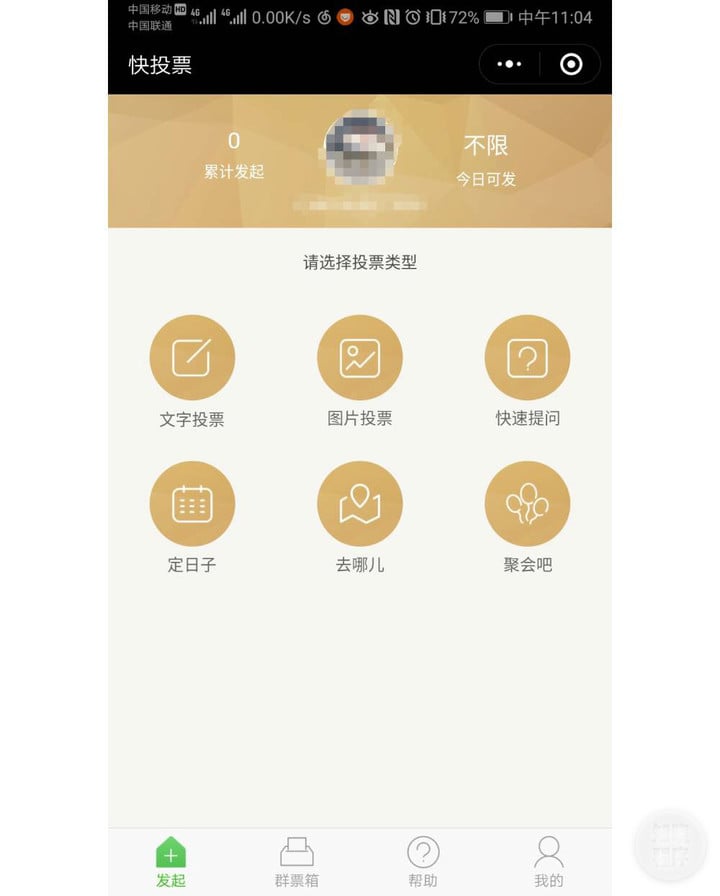This screenshot has width=720, height=896.
Task: Open the mini program more options menu
Action: pyautogui.click(x=509, y=65)
